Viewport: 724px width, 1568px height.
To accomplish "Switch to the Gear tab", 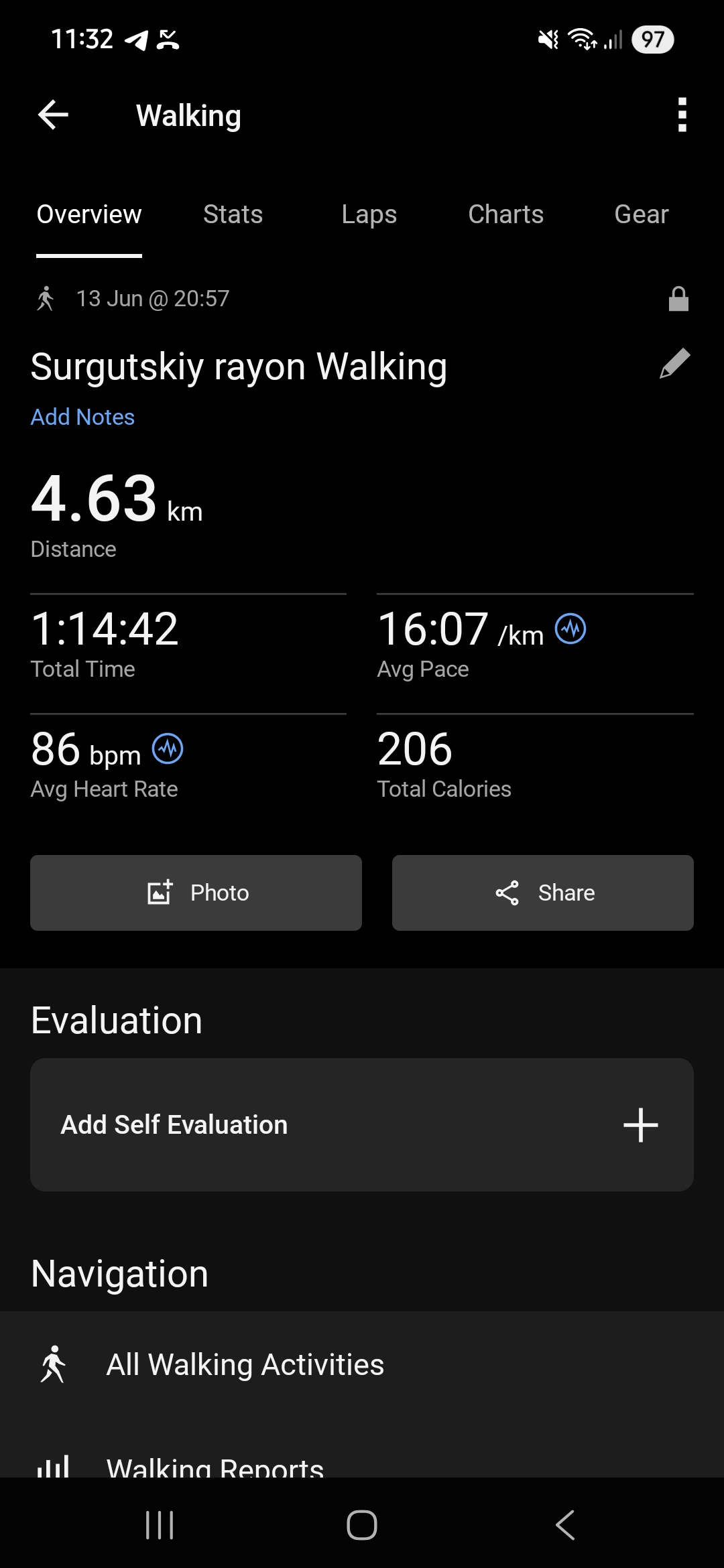I will [x=642, y=214].
